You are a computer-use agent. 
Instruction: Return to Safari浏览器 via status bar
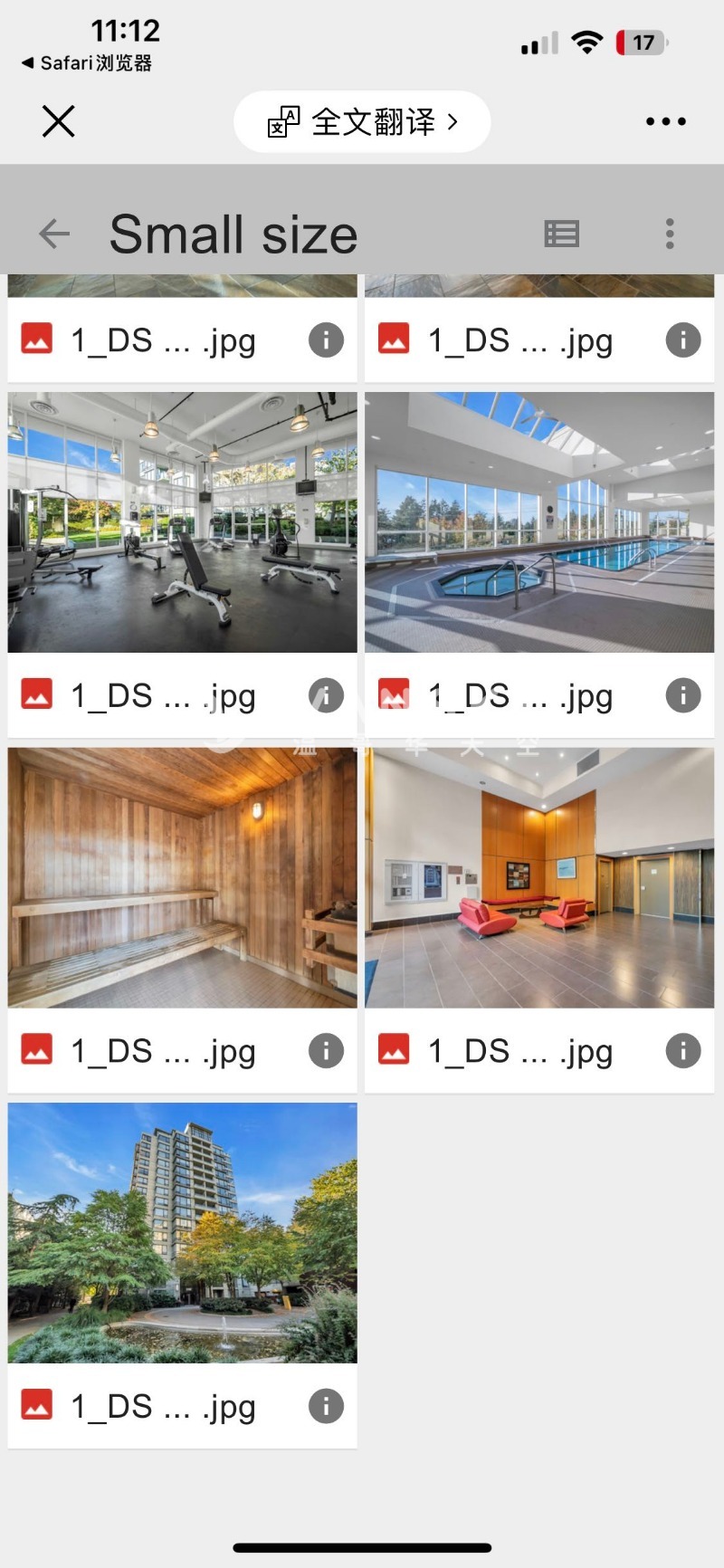click(x=87, y=63)
